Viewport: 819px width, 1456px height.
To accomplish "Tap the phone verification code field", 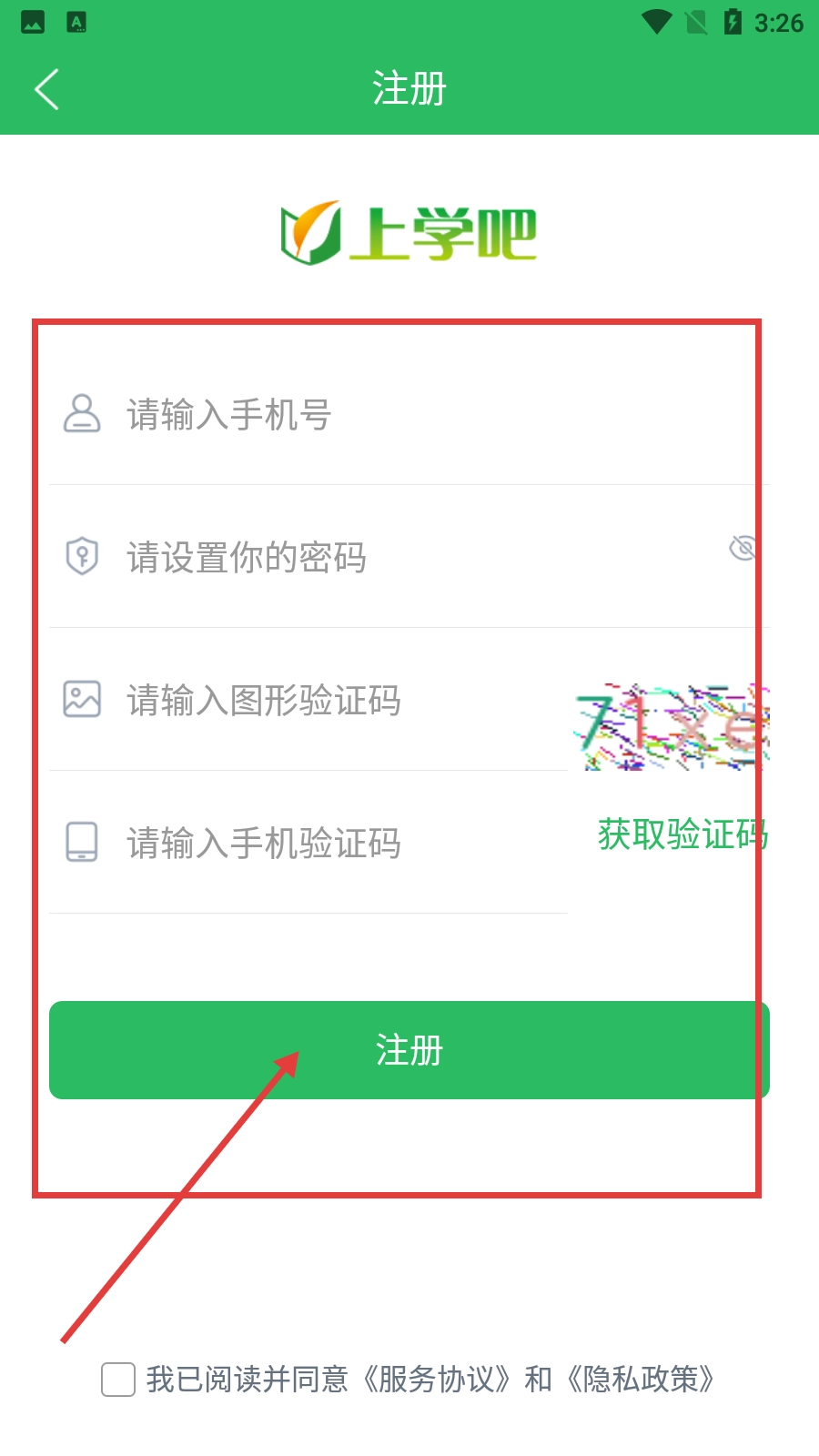I will tap(337, 843).
